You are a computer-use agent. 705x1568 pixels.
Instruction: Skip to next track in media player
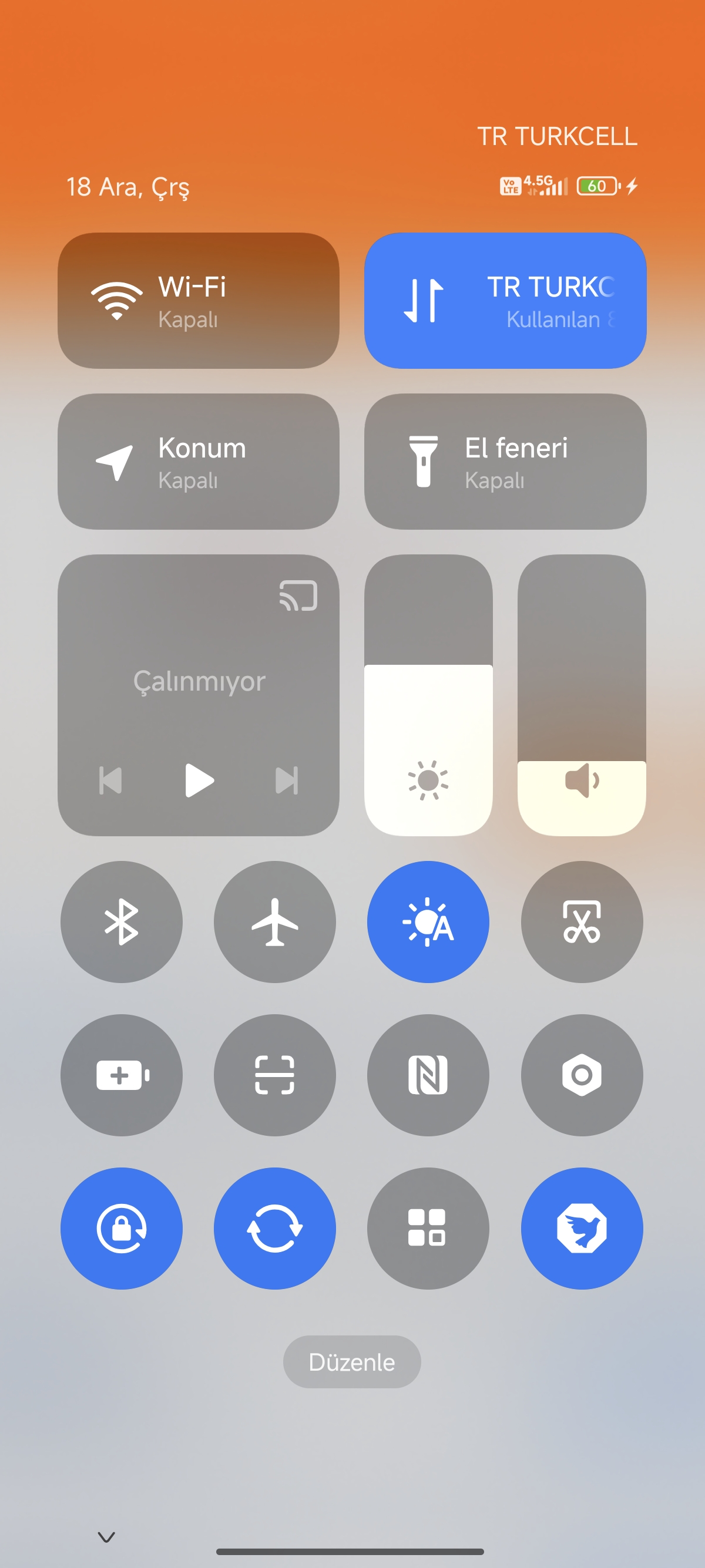point(287,780)
